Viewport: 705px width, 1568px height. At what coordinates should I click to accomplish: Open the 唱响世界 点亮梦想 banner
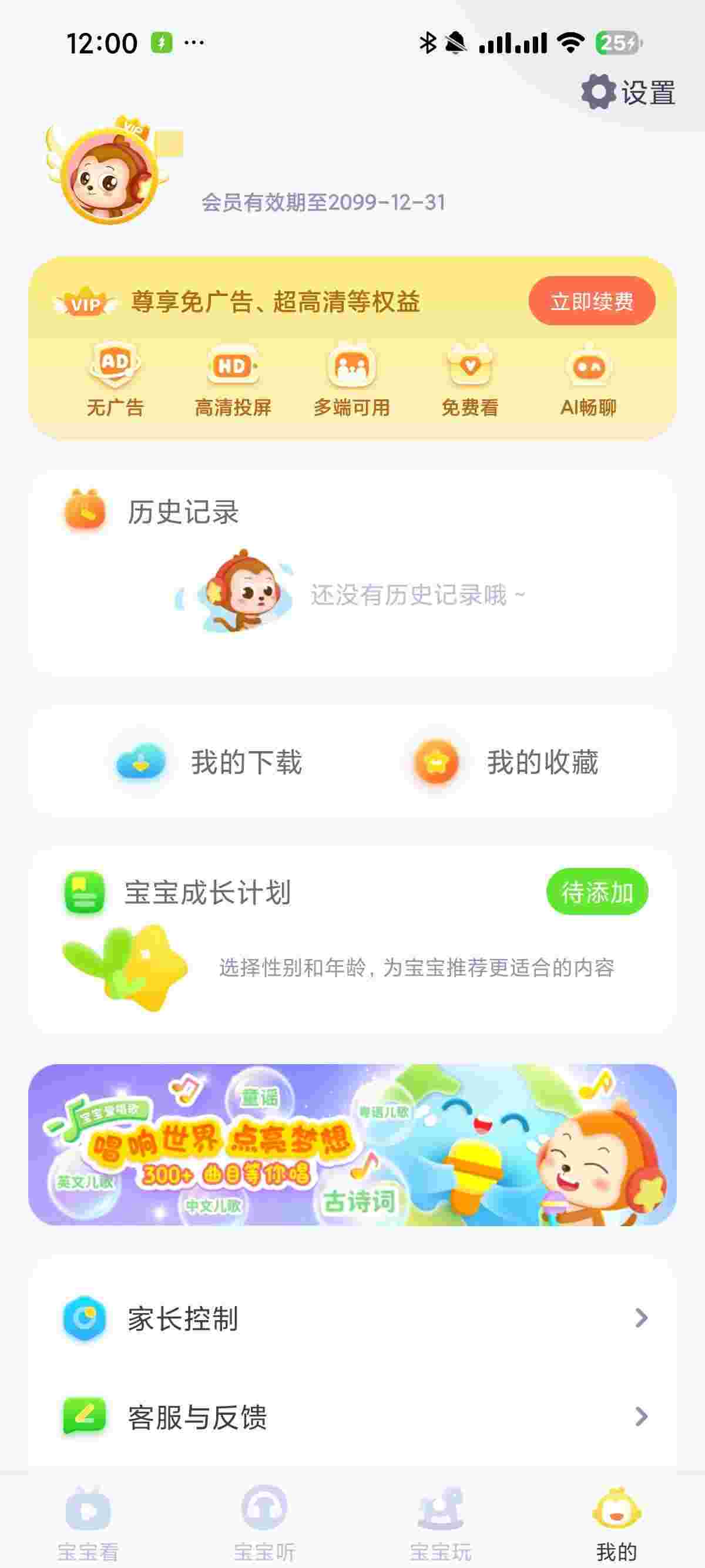(x=352, y=1145)
